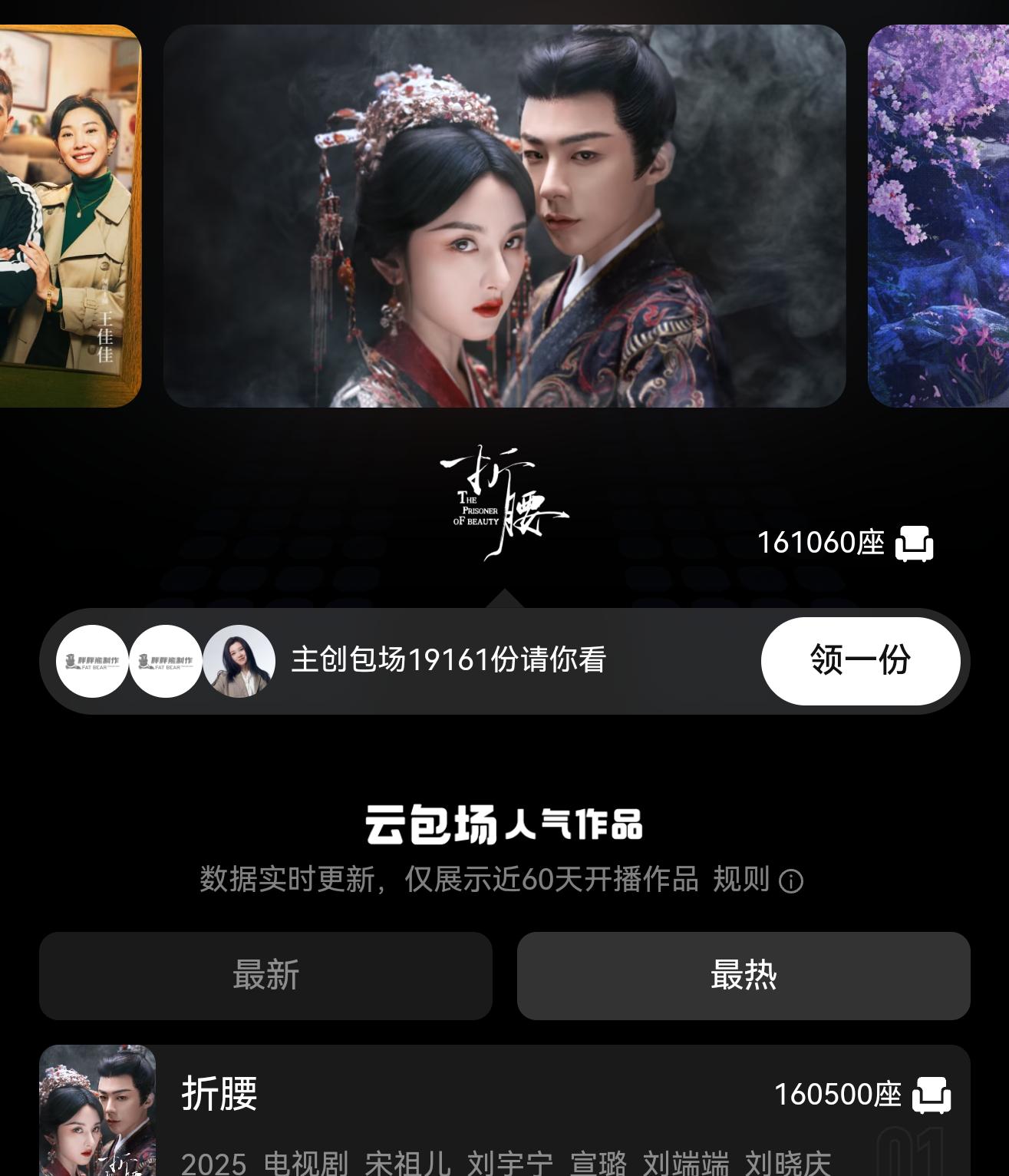Switch to the 最新 tab
Viewport: 1009px width, 1176px height.
point(265,976)
